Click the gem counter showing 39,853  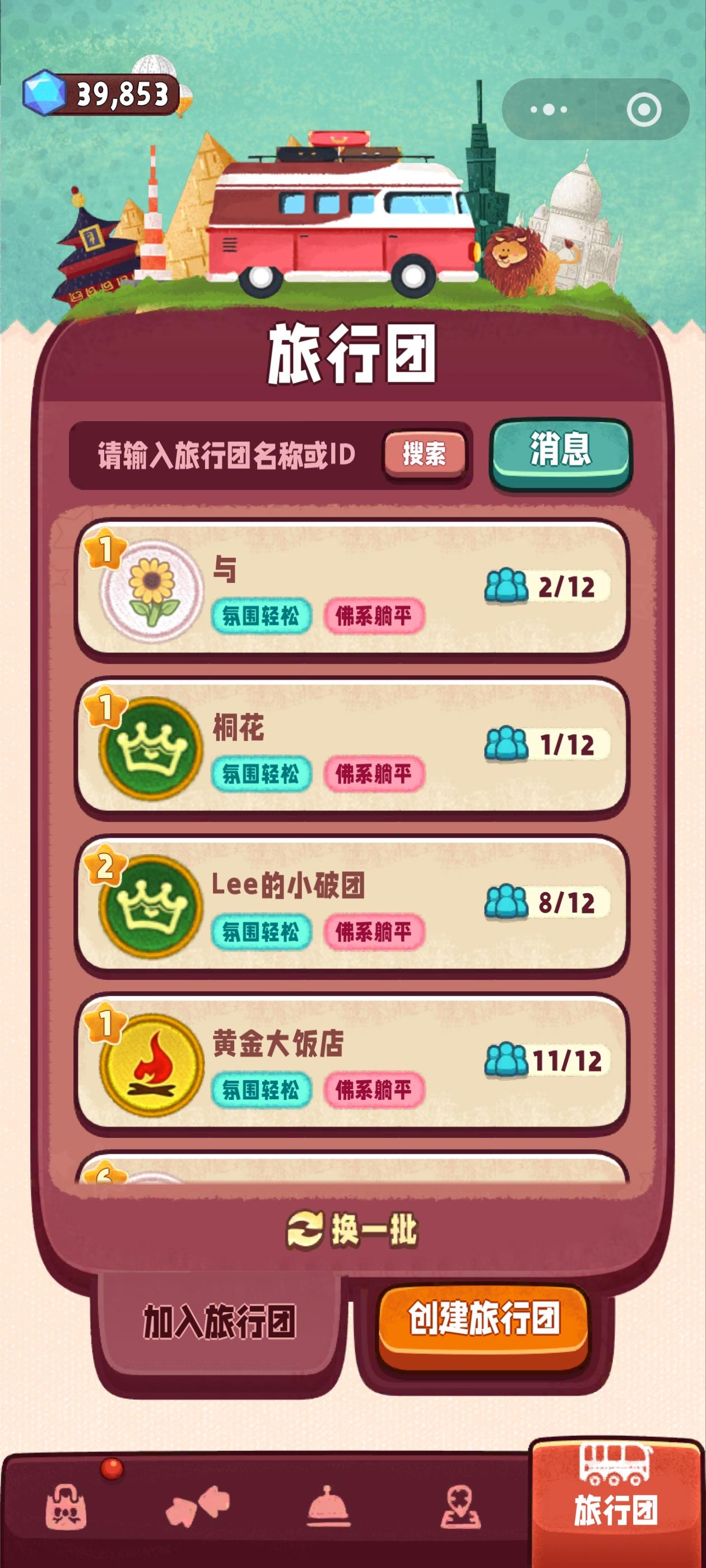coord(97,92)
